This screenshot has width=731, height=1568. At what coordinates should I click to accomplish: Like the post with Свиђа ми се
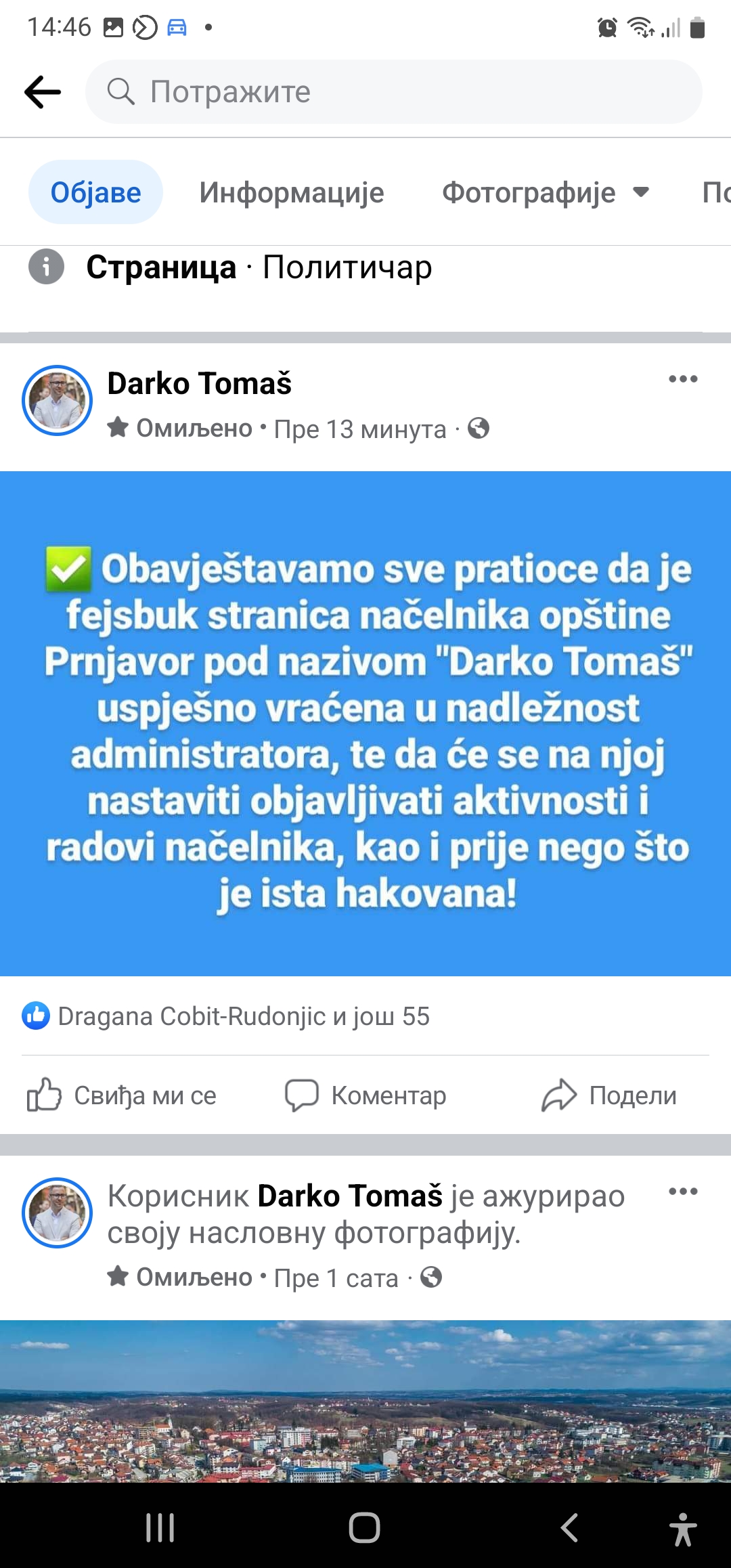click(x=122, y=1095)
